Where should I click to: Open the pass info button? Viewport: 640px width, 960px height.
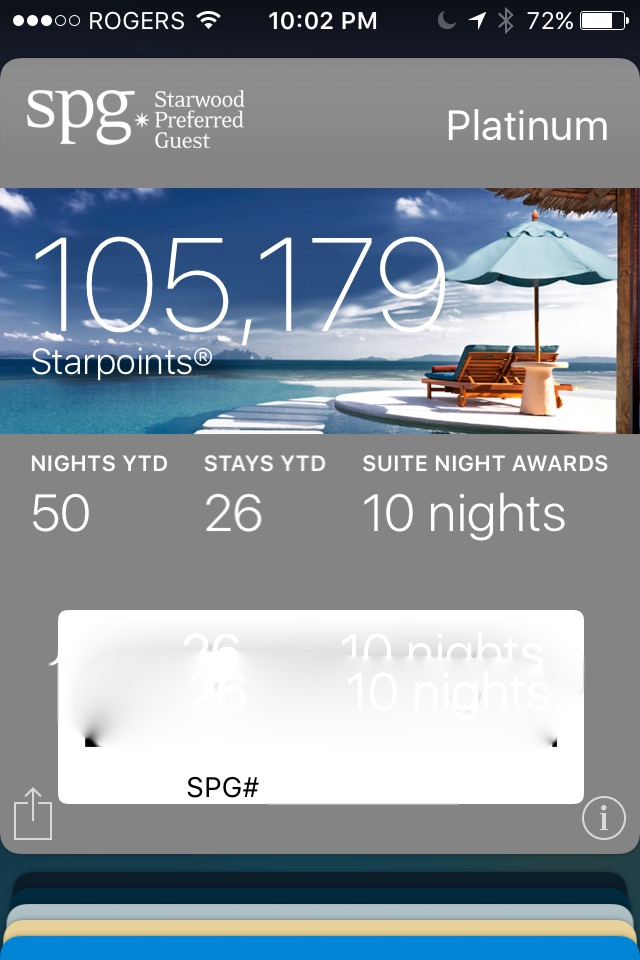(603, 819)
